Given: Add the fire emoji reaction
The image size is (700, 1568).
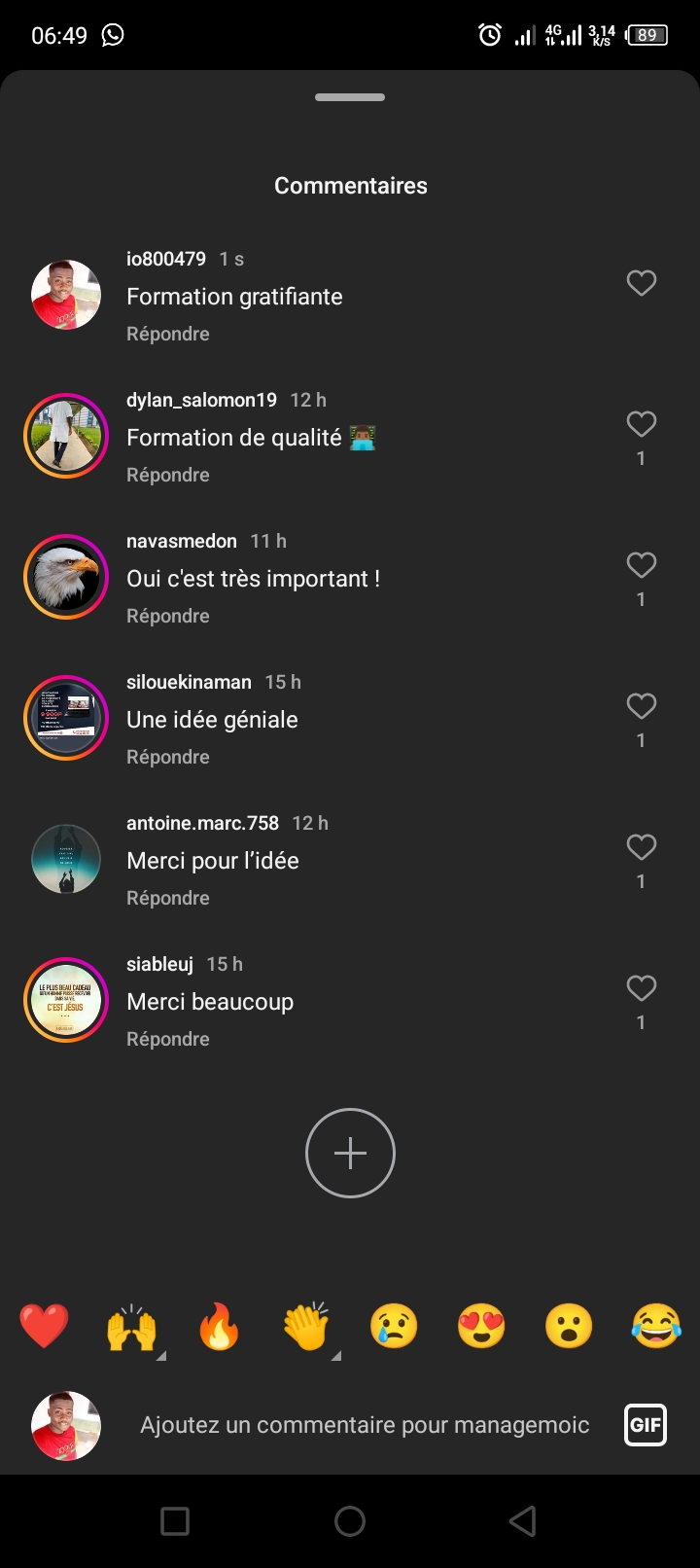Looking at the screenshot, I should pos(219,1327).
